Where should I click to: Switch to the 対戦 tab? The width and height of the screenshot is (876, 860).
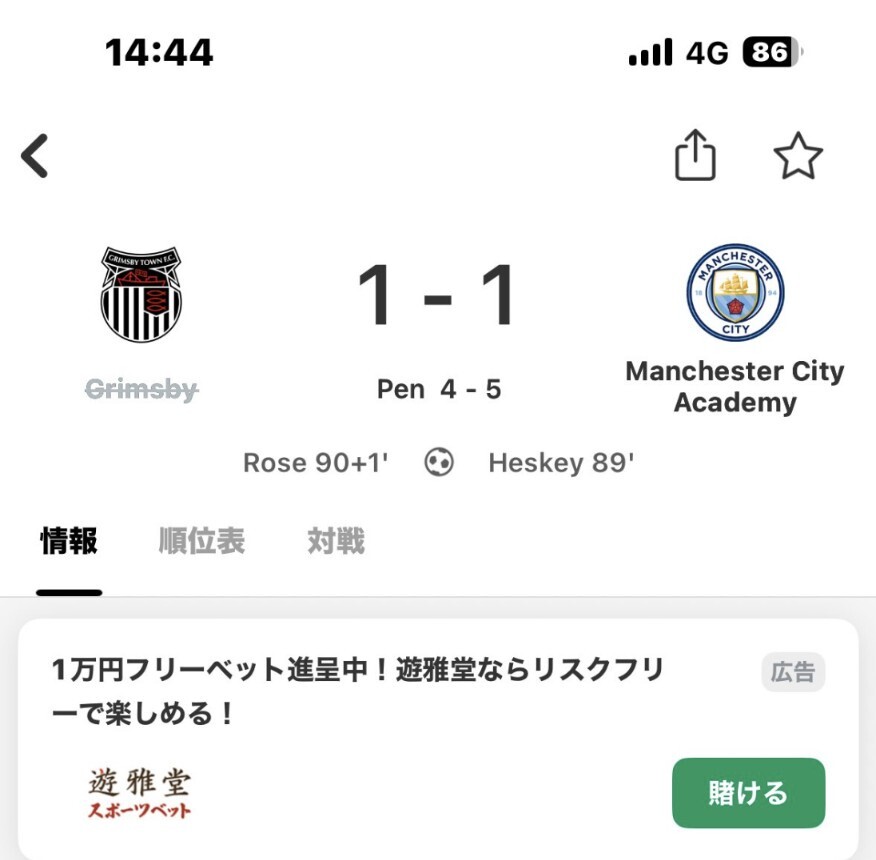click(336, 542)
